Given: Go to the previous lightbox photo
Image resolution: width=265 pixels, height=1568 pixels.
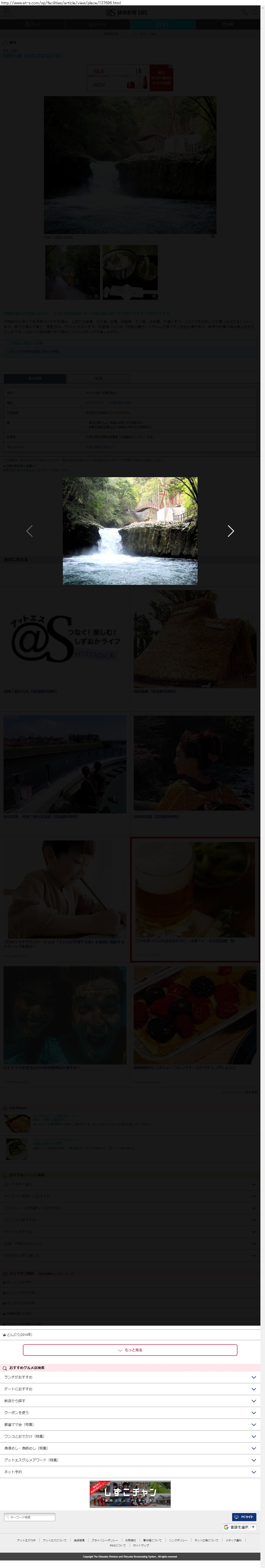Looking at the screenshot, I should (29, 531).
